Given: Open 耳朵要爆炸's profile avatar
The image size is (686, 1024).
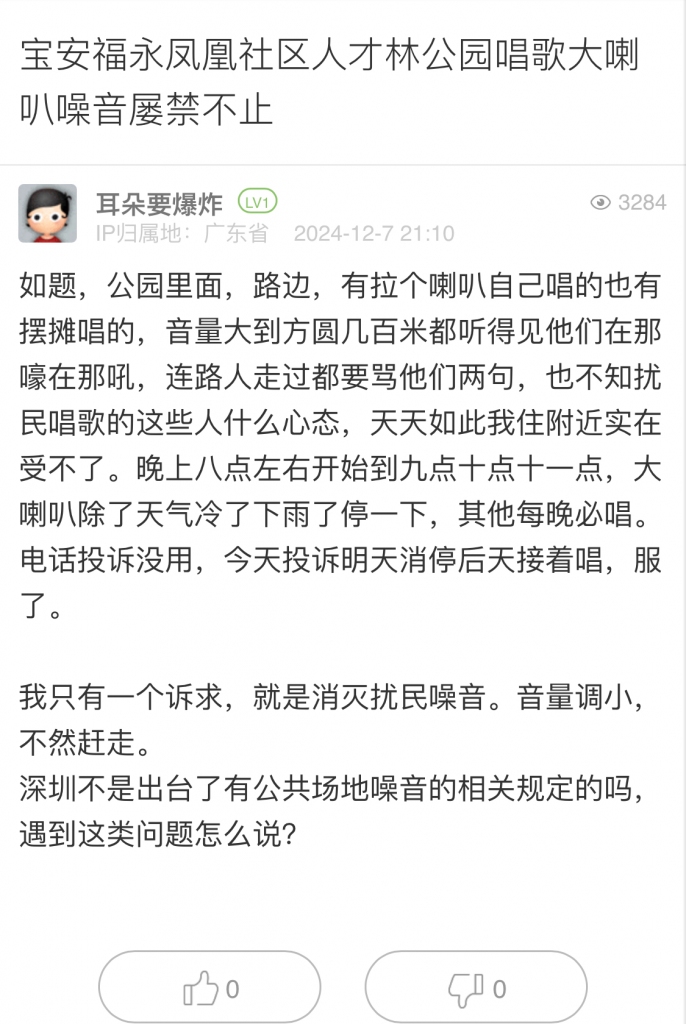Looking at the screenshot, I should [x=47, y=213].
